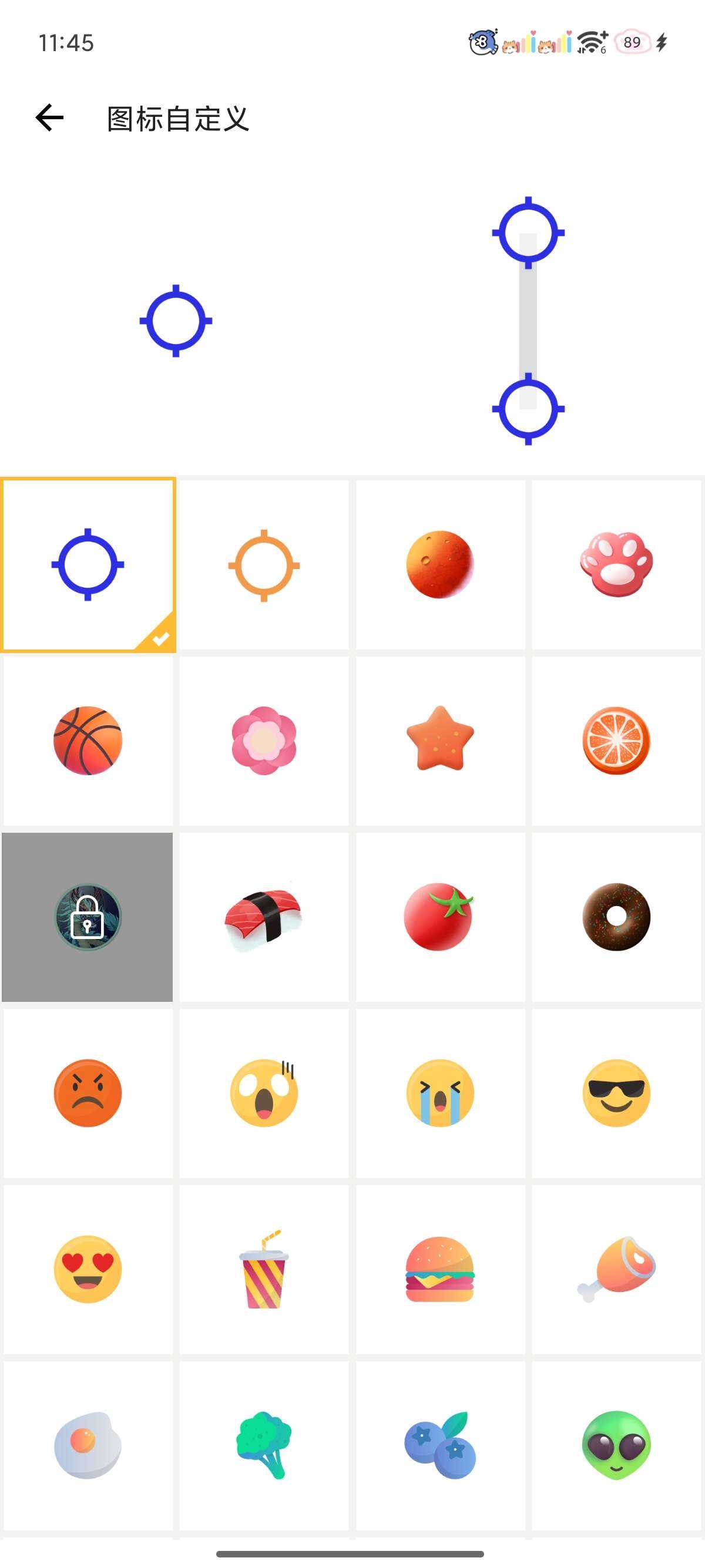Choose the red planet icon
705x1568 pixels.
point(439,565)
